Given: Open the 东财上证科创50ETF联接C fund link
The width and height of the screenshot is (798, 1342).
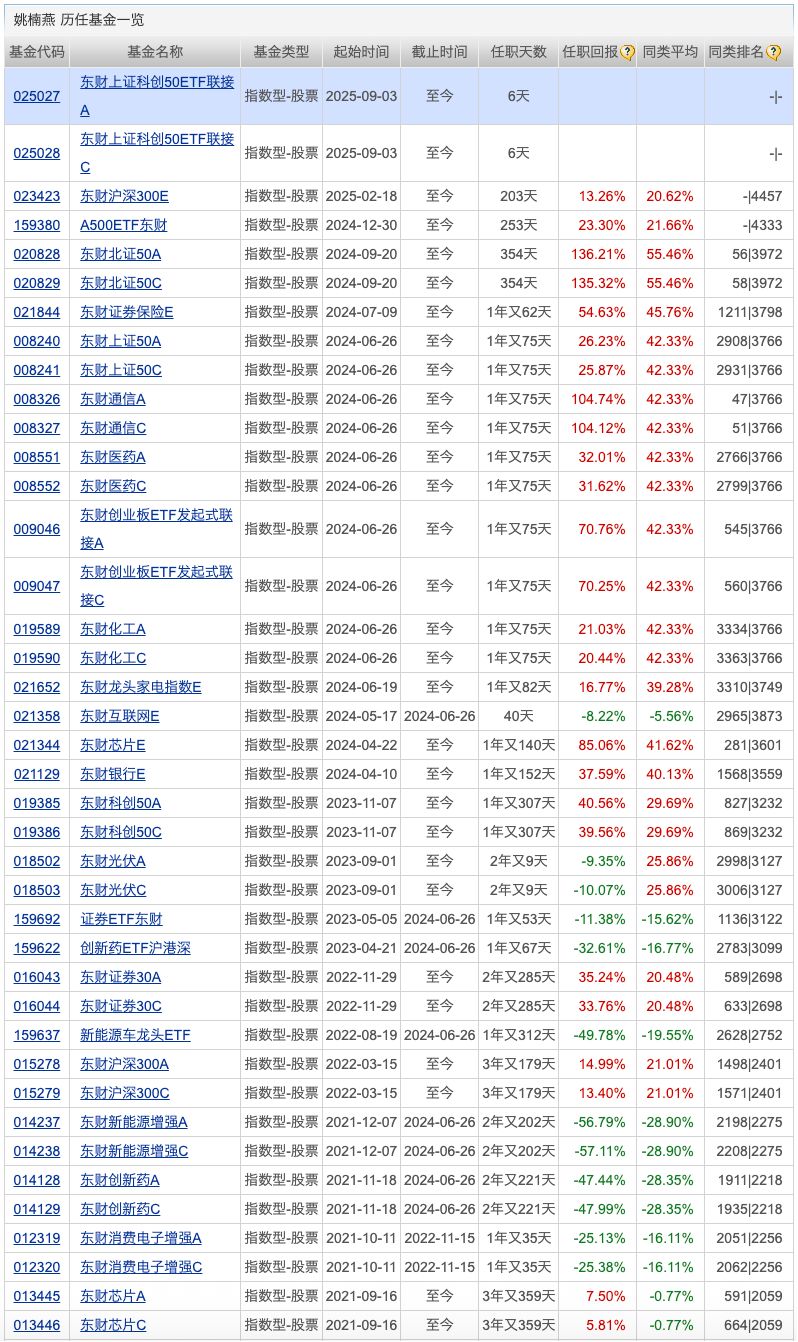Looking at the screenshot, I should [157, 153].
